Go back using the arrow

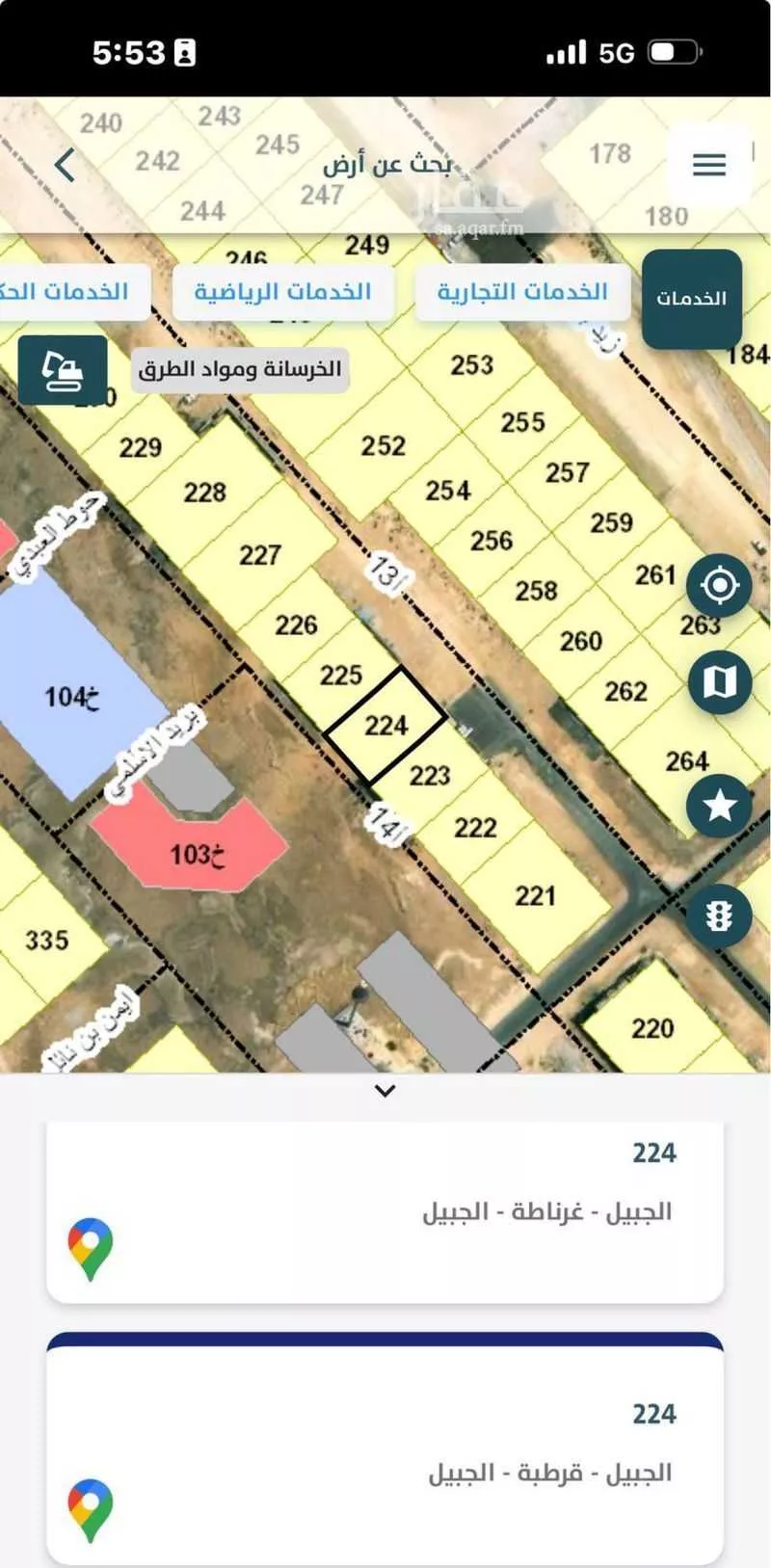pyautogui.click(x=65, y=166)
